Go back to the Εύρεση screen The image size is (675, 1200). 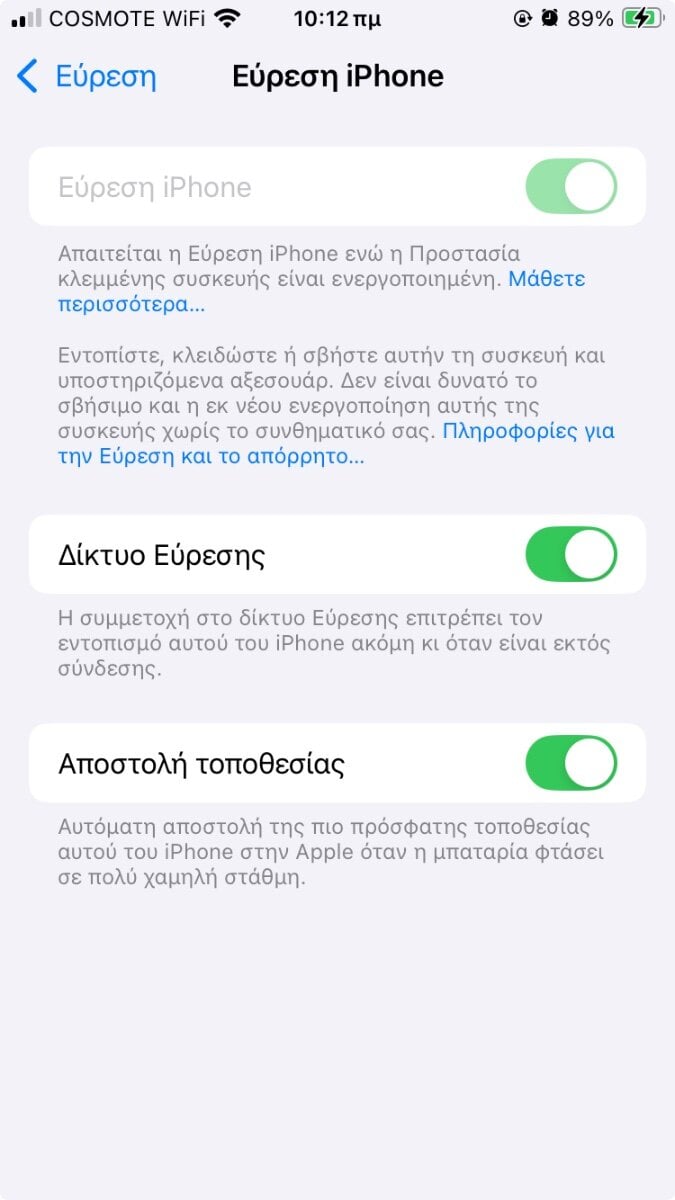[x=86, y=77]
